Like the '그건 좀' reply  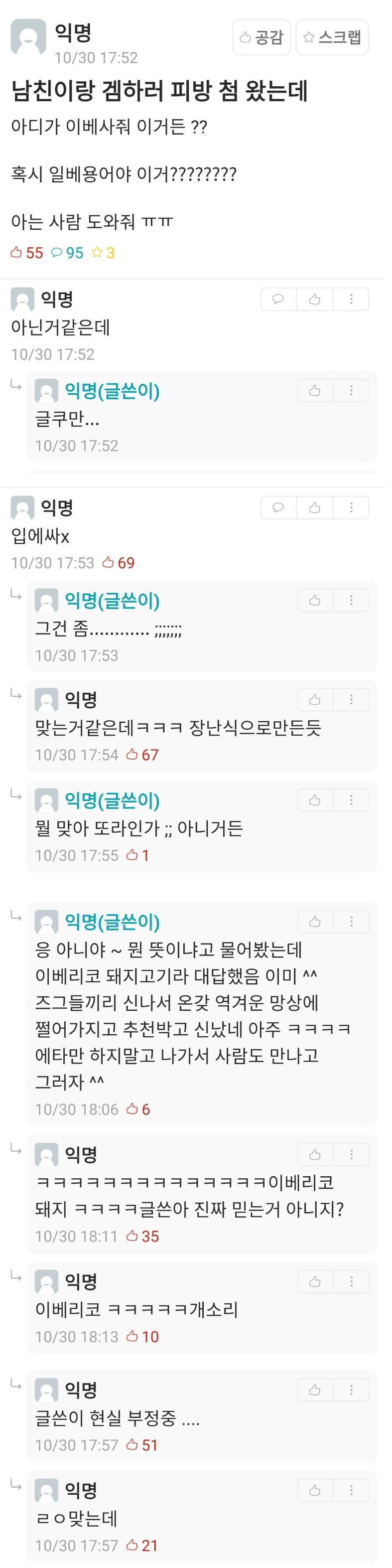click(315, 601)
